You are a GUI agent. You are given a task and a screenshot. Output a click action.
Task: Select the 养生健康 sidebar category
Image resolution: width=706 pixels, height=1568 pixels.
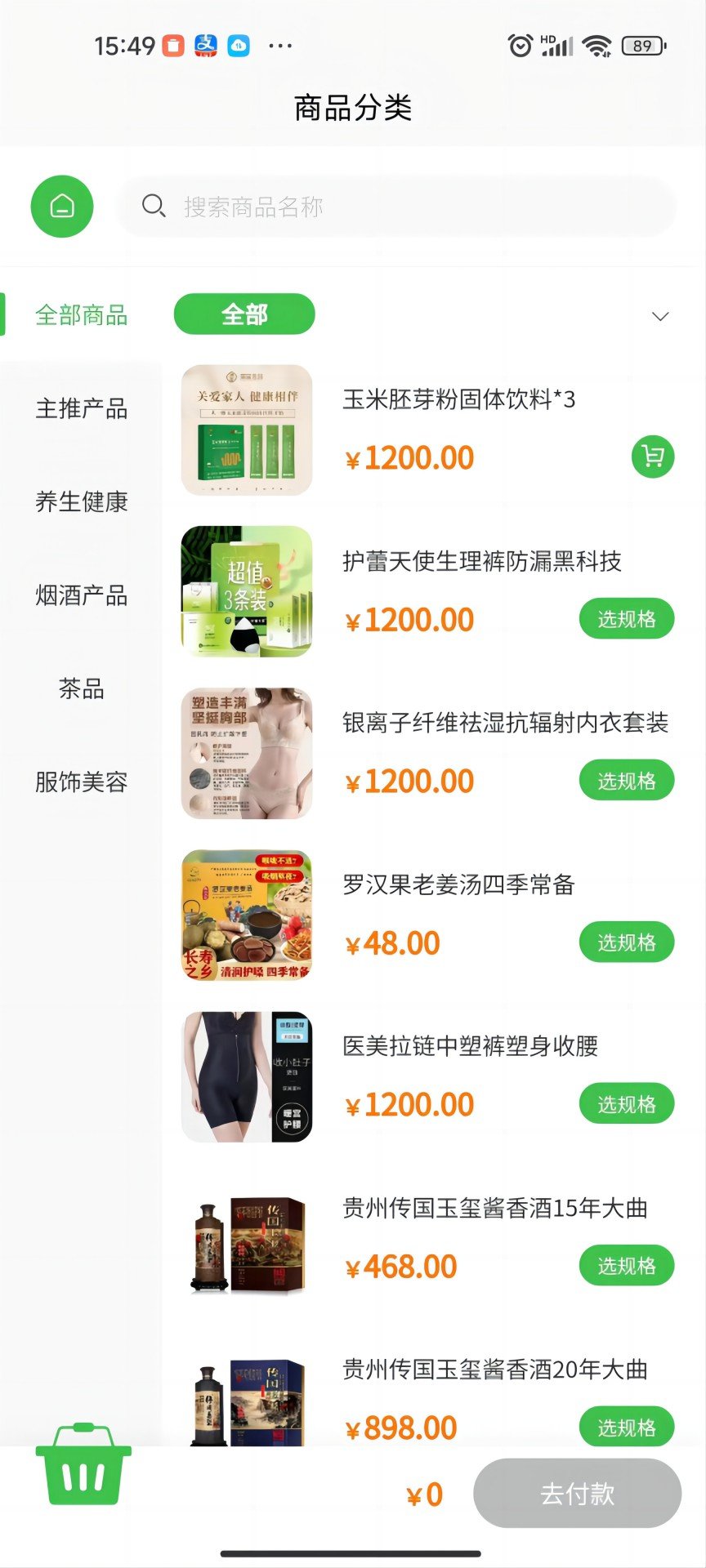pos(81,503)
